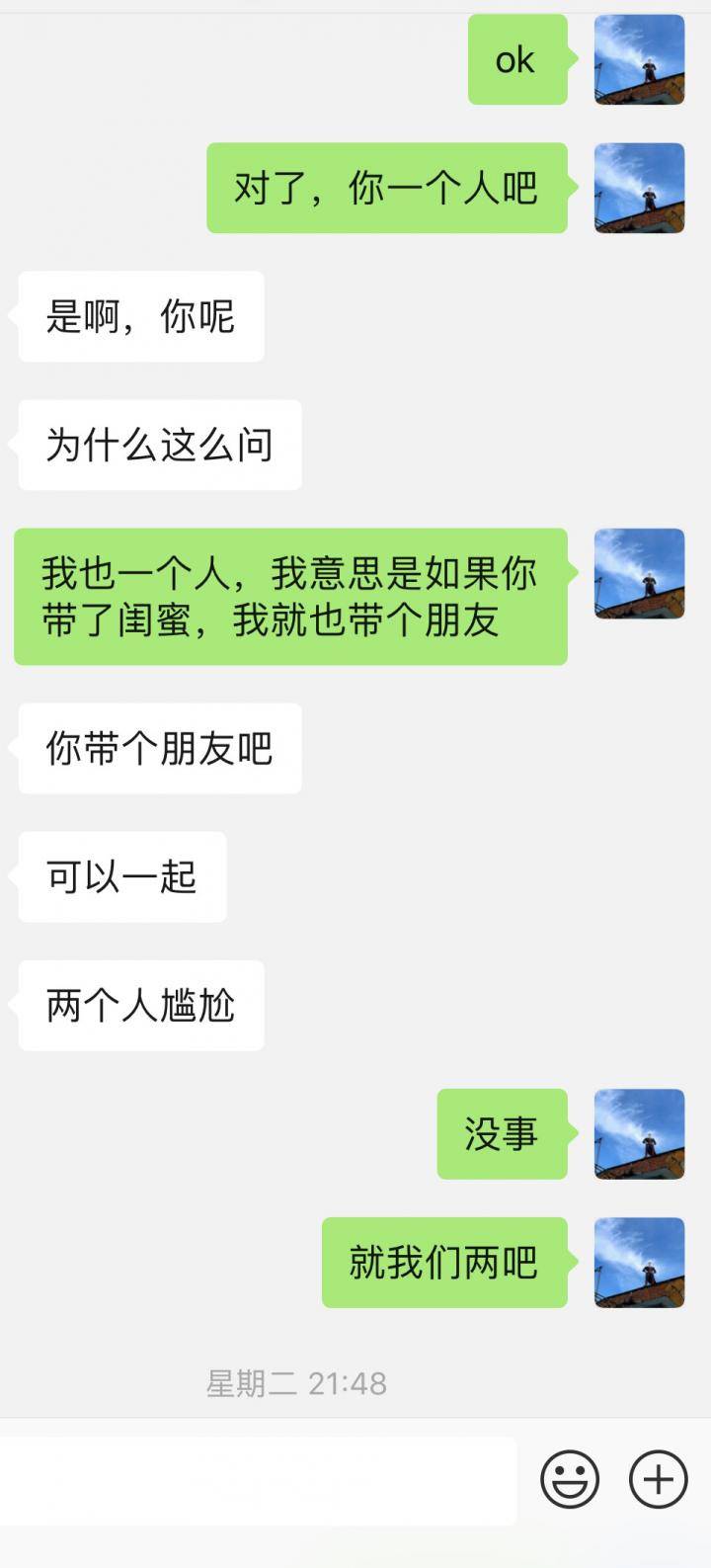Viewport: 711px width, 1568px height.
Task: Tap the smiley face at the bottom bar
Action: tap(571, 1480)
